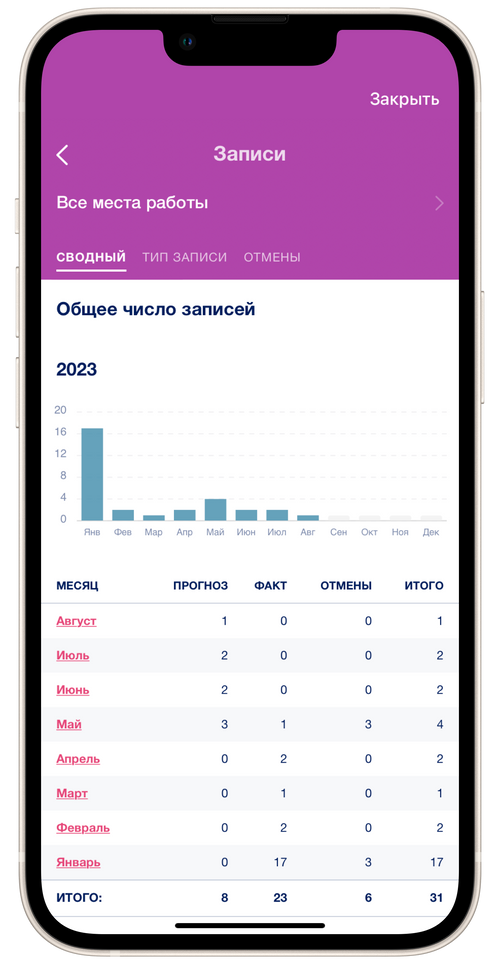The height and width of the screenshot is (964, 500).
Task: Switch to the Тип записи tab
Action: (x=185, y=257)
